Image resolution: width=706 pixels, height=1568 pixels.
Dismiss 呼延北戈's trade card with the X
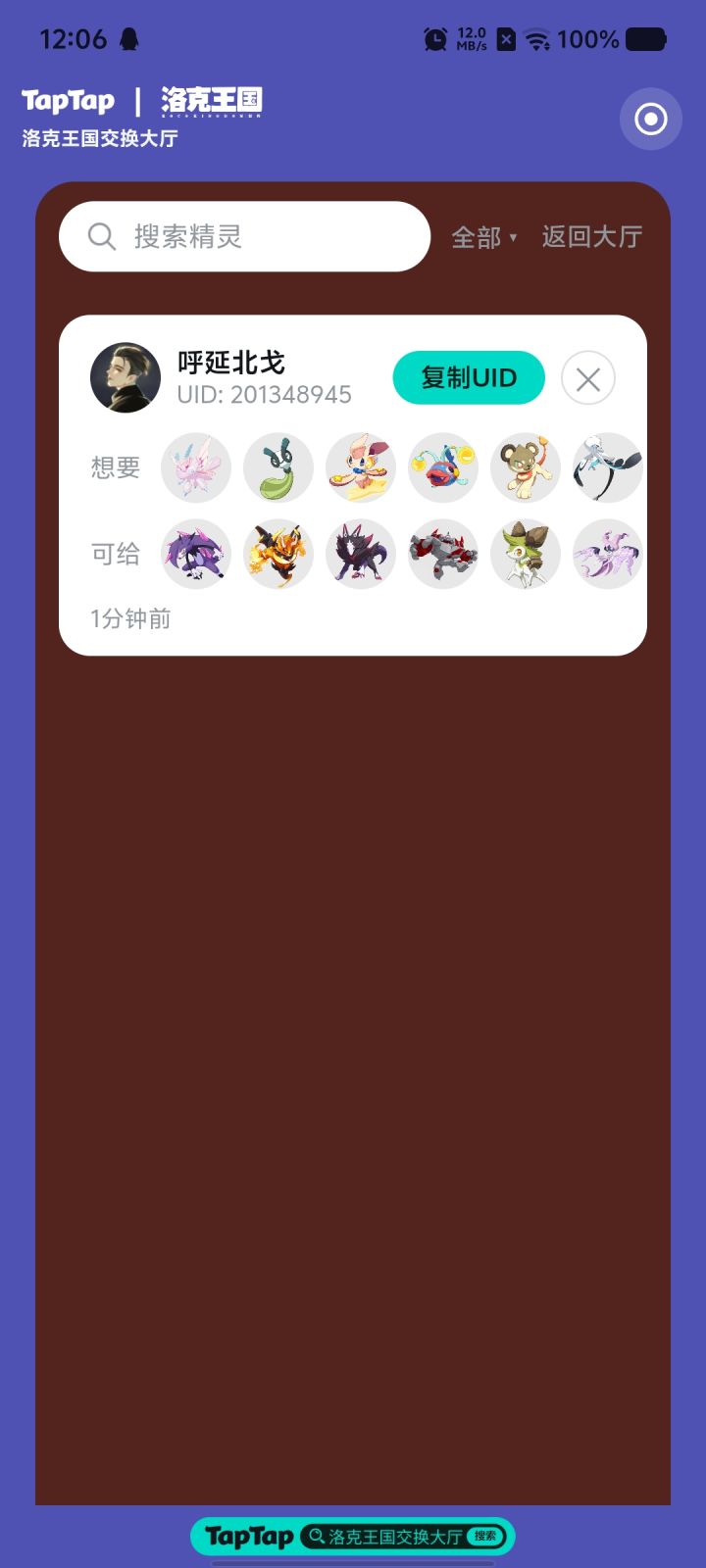tap(587, 378)
